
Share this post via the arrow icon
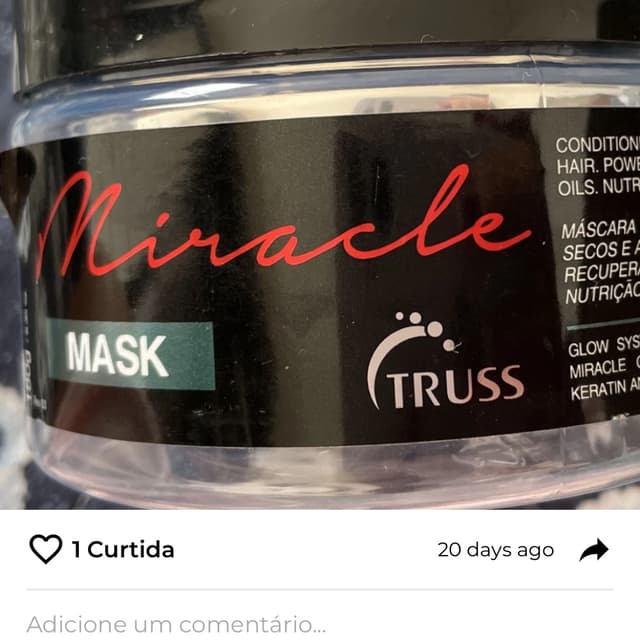594,550
